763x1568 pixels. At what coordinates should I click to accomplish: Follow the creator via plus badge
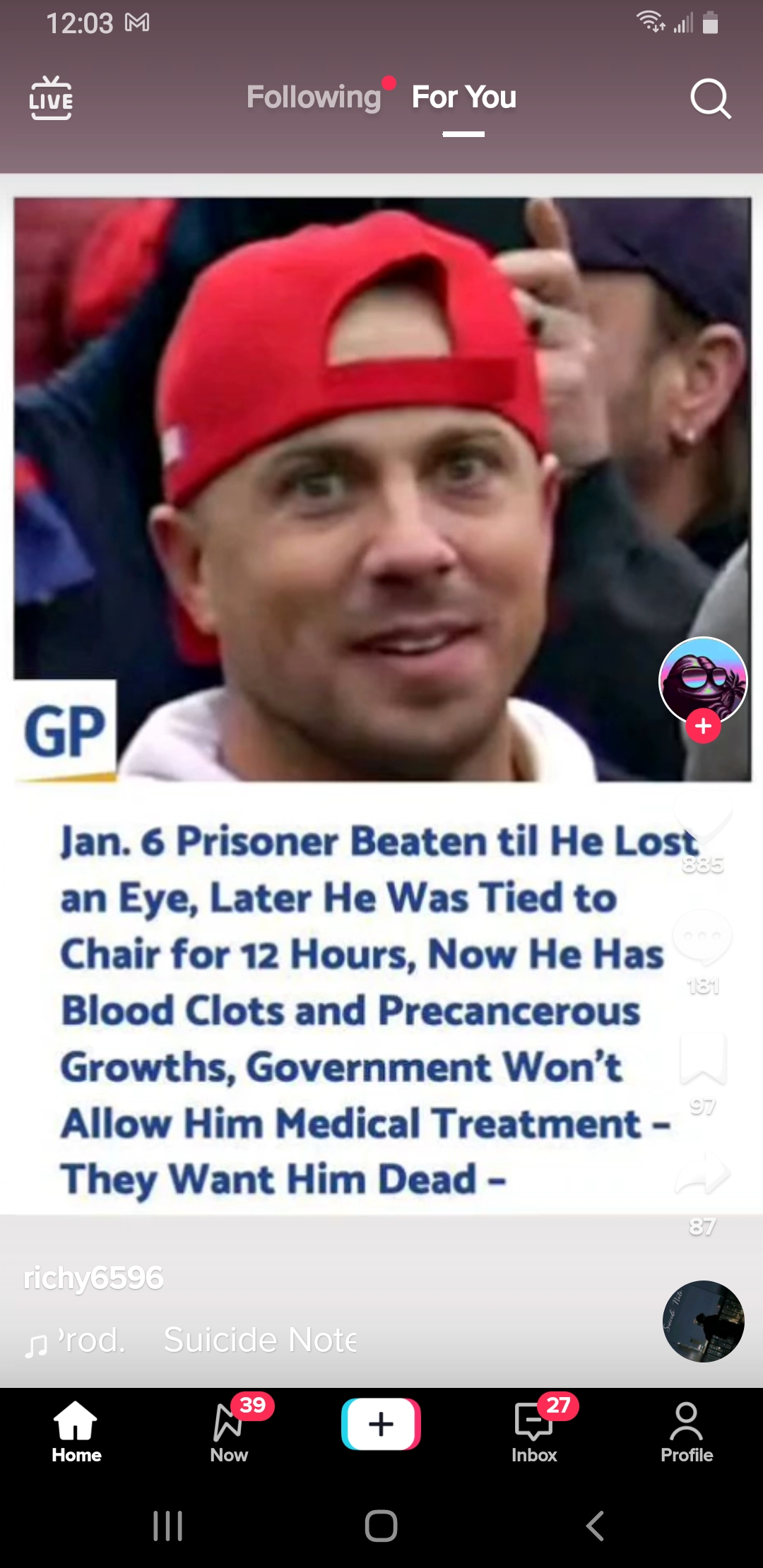(x=703, y=726)
